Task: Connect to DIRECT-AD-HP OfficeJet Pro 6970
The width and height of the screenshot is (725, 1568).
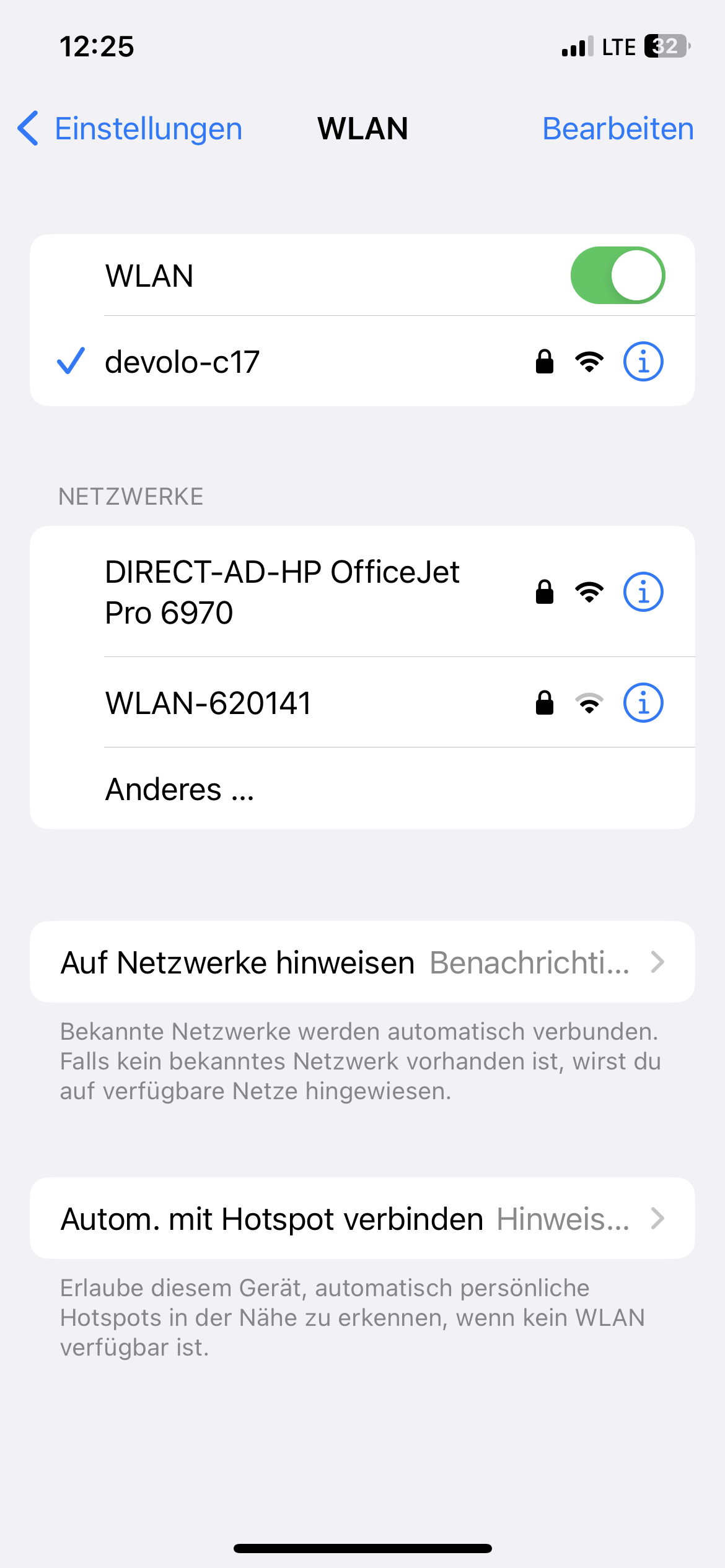Action: (x=282, y=592)
